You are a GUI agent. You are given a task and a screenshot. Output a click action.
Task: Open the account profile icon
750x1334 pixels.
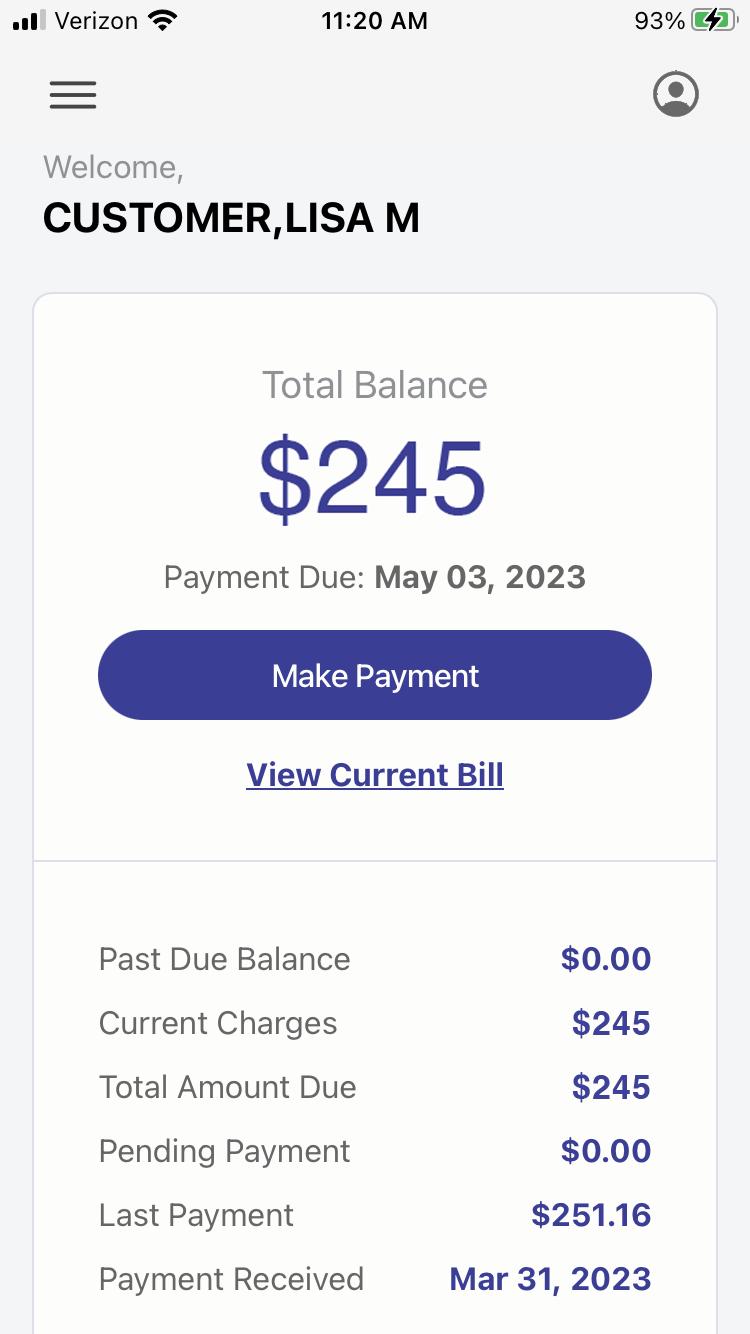(x=676, y=94)
